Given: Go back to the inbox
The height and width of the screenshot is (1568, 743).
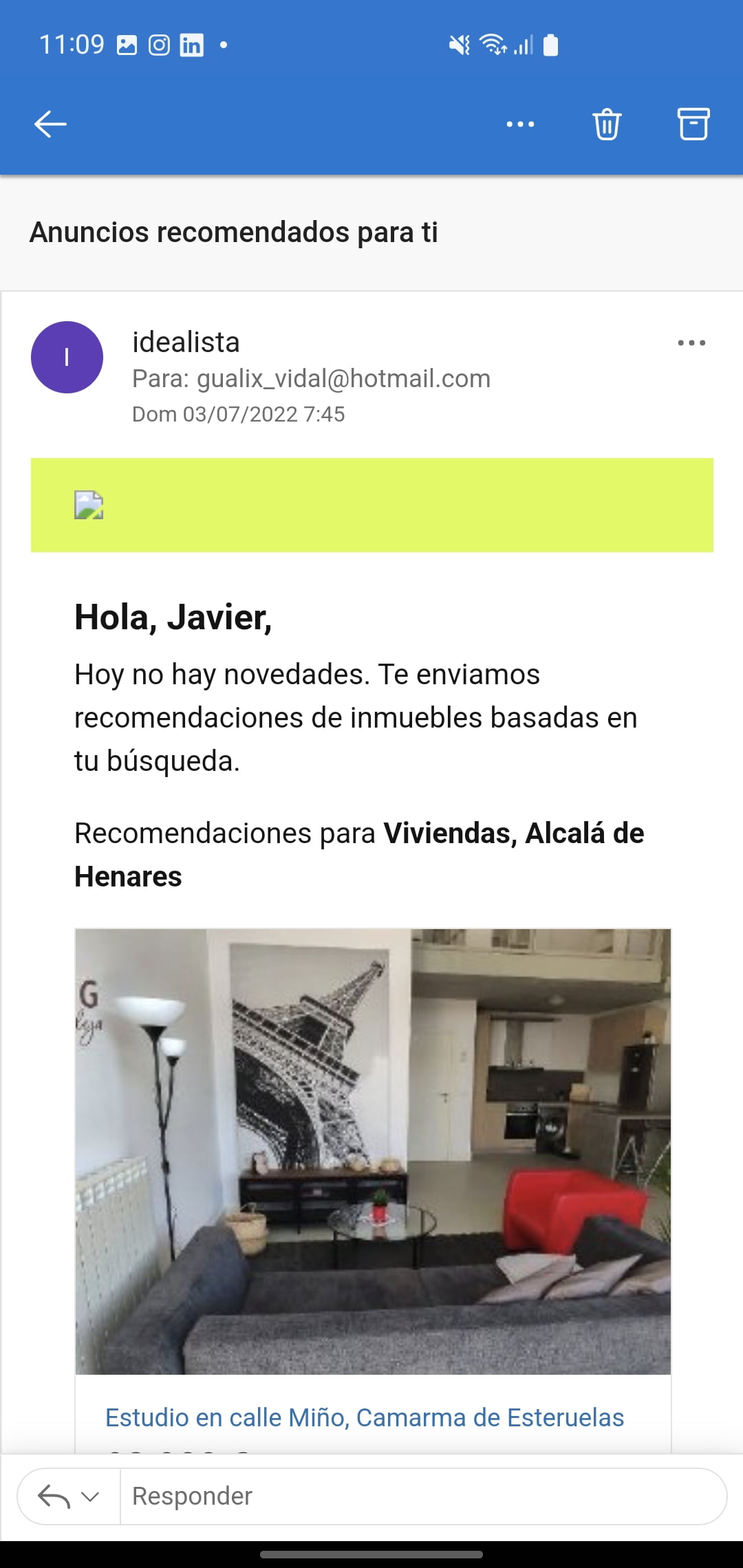Looking at the screenshot, I should [50, 124].
